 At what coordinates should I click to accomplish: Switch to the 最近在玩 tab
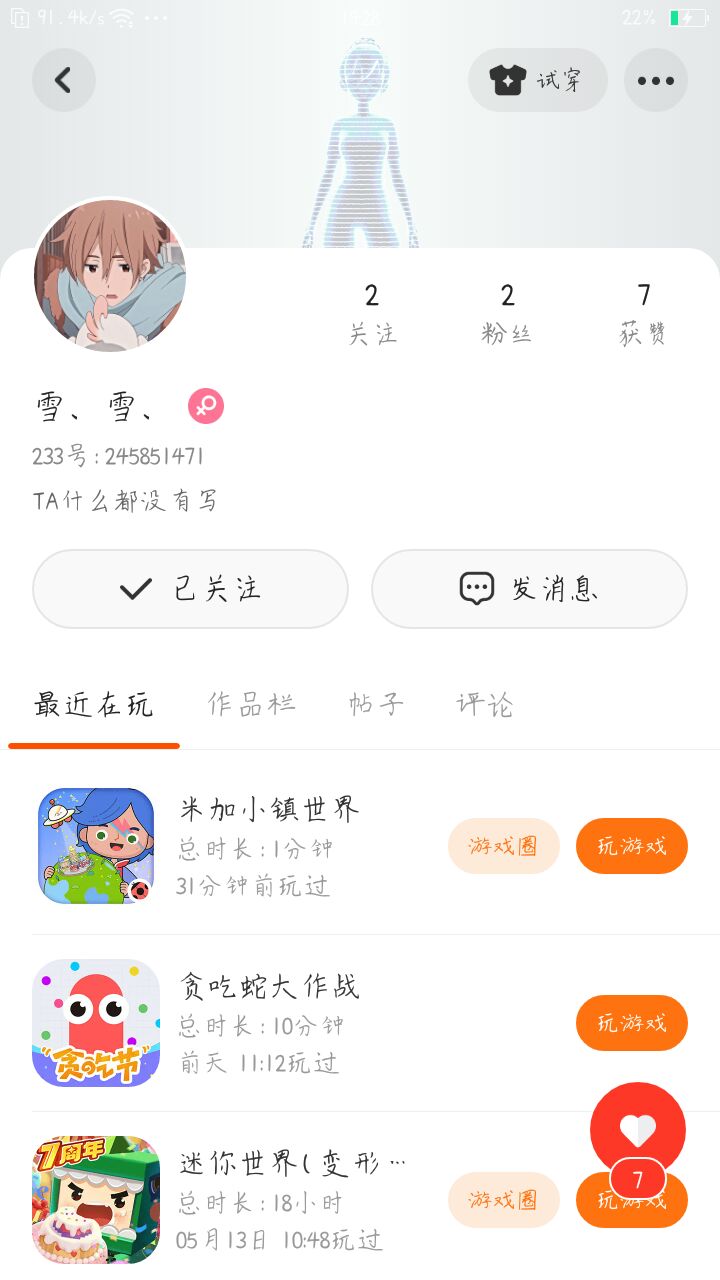[94, 705]
